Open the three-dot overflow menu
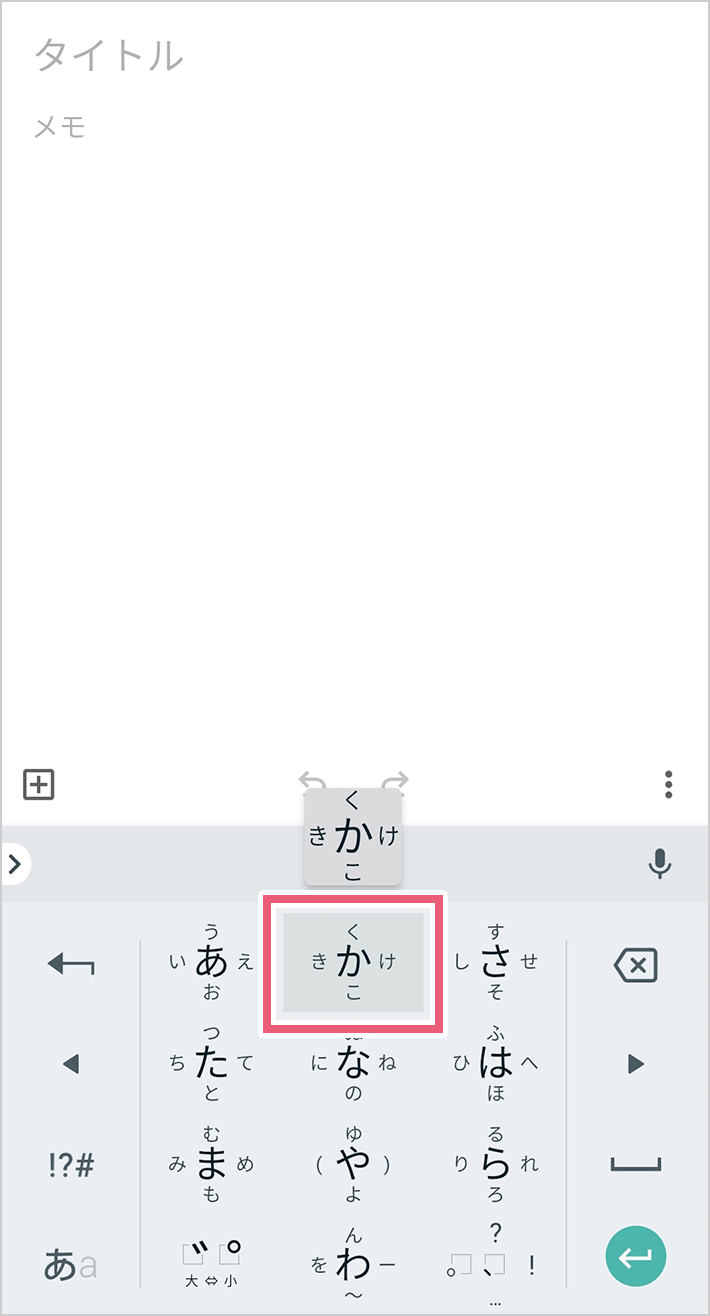This screenshot has width=710, height=1316. coord(668,785)
